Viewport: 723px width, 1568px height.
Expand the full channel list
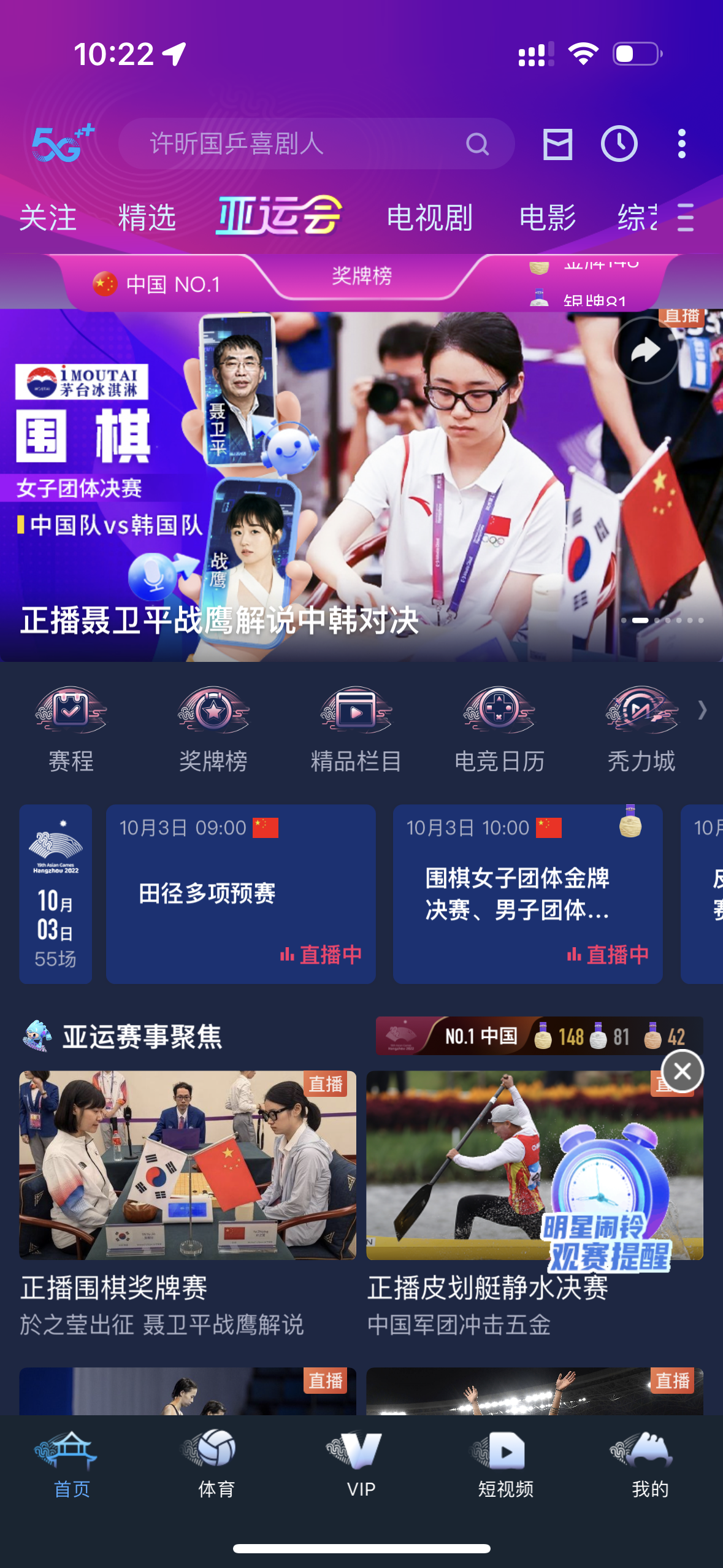point(686,218)
